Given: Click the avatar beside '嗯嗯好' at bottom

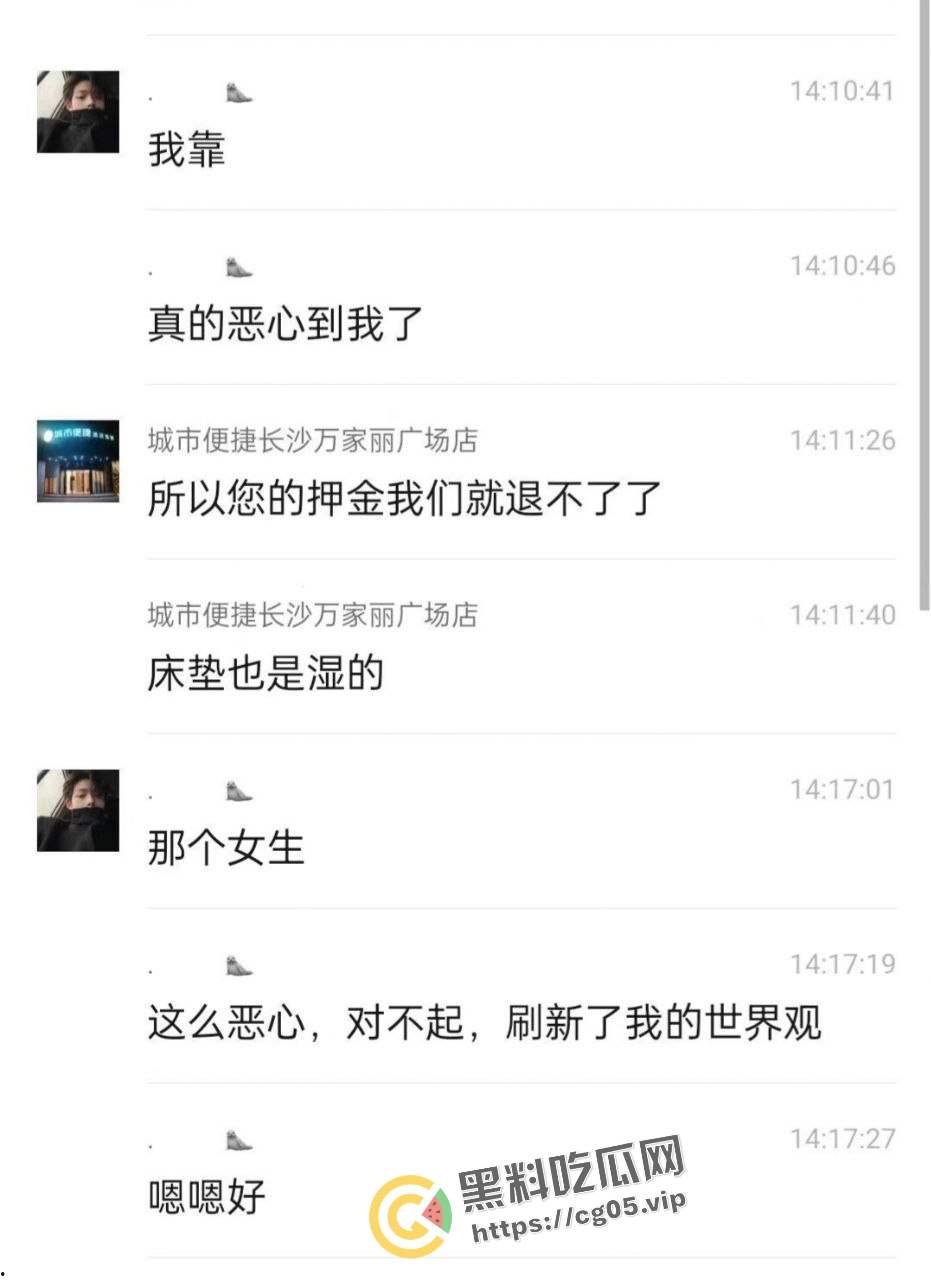Looking at the screenshot, I should [77, 1160].
